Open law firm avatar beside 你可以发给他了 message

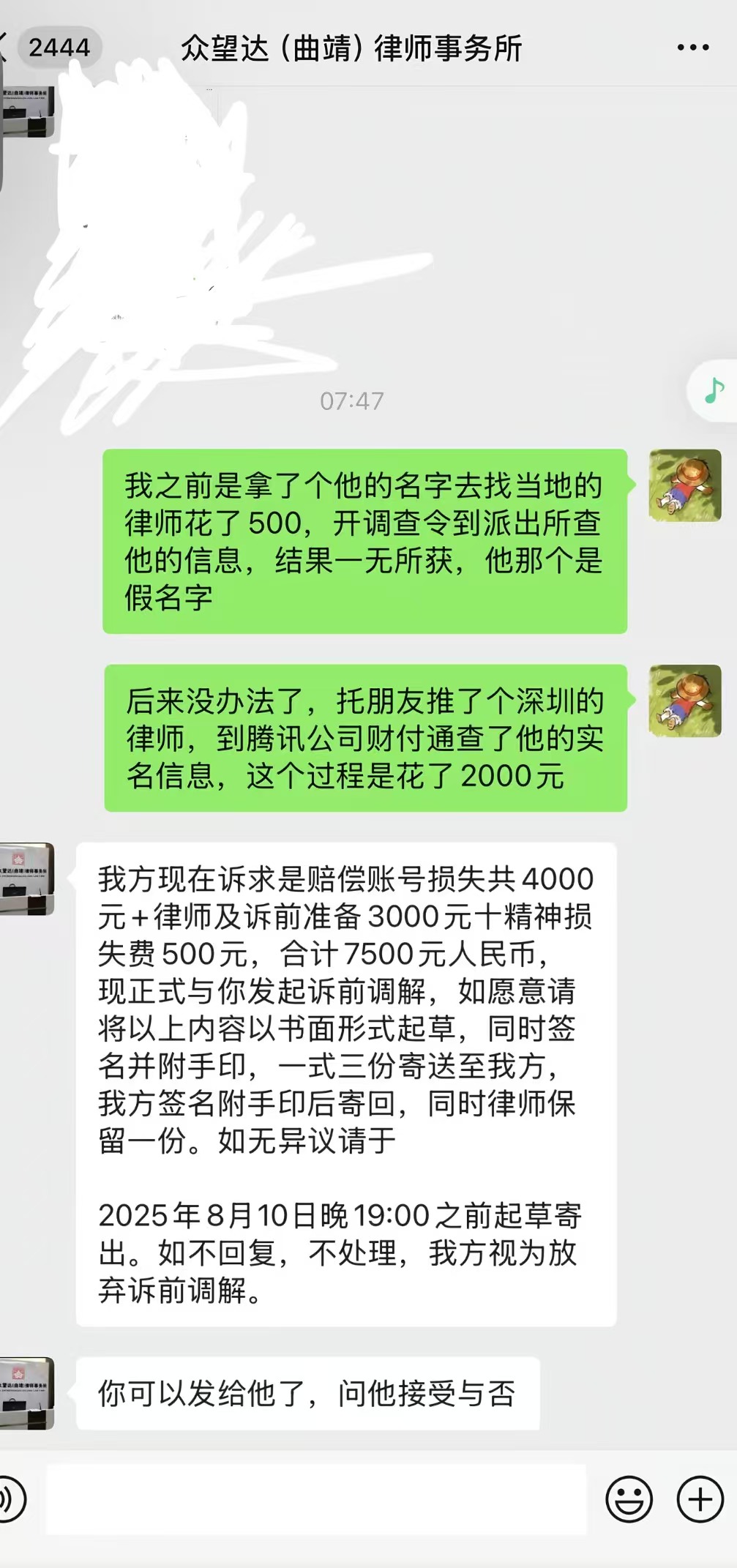click(x=28, y=1393)
